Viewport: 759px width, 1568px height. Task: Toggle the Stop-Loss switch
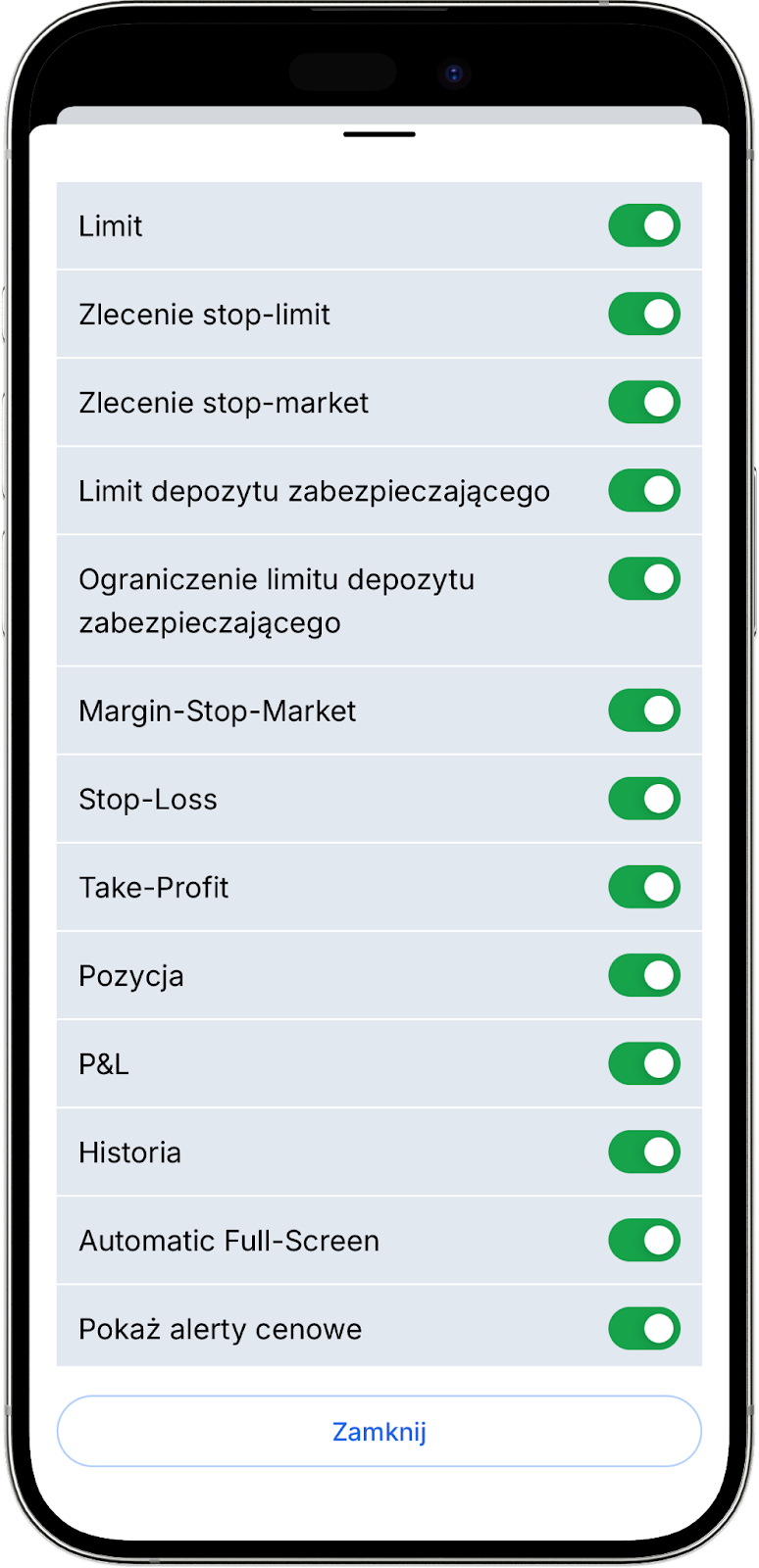pyautogui.click(x=643, y=799)
